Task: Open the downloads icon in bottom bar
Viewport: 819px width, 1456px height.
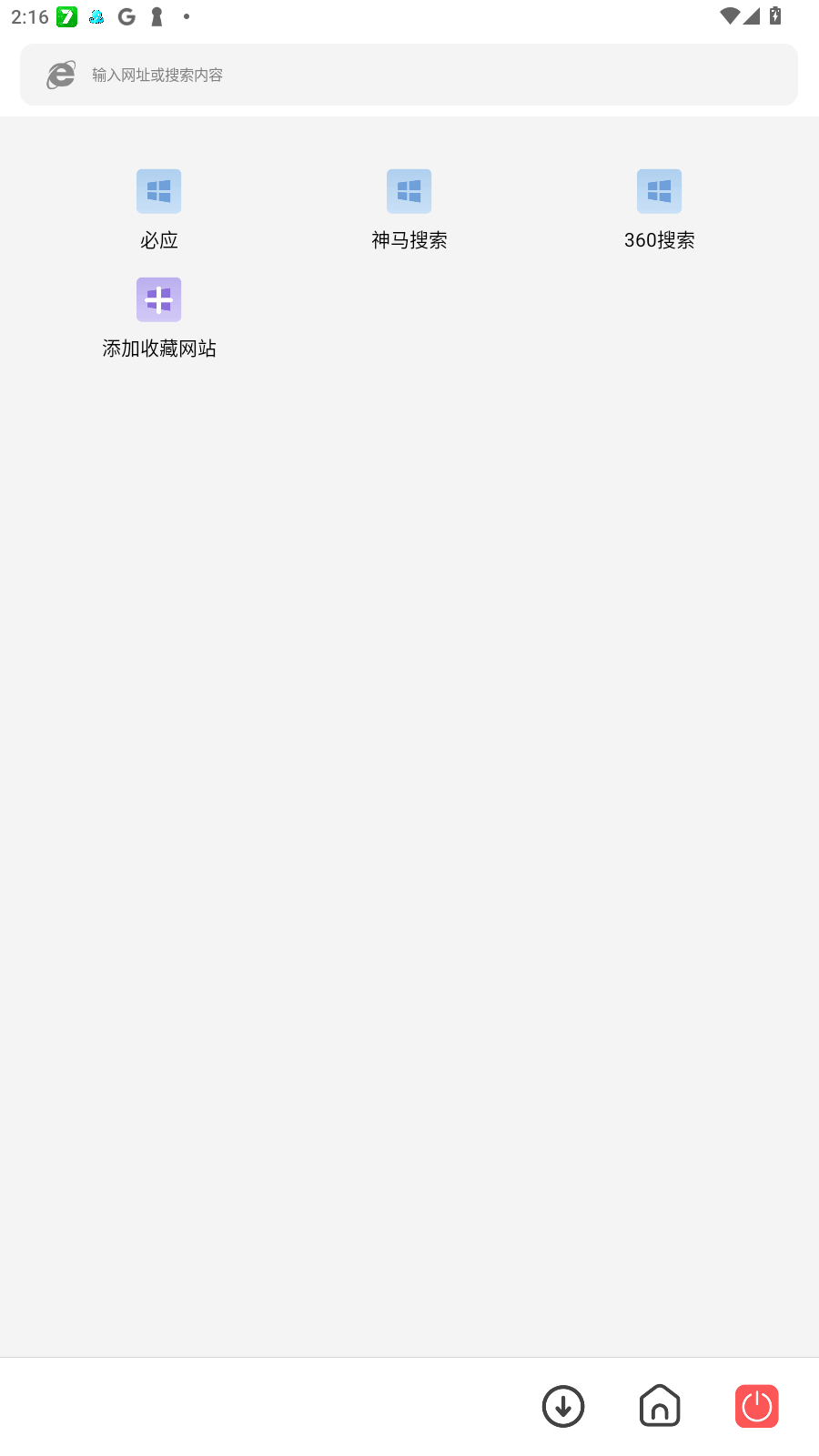Action: pyautogui.click(x=563, y=1406)
